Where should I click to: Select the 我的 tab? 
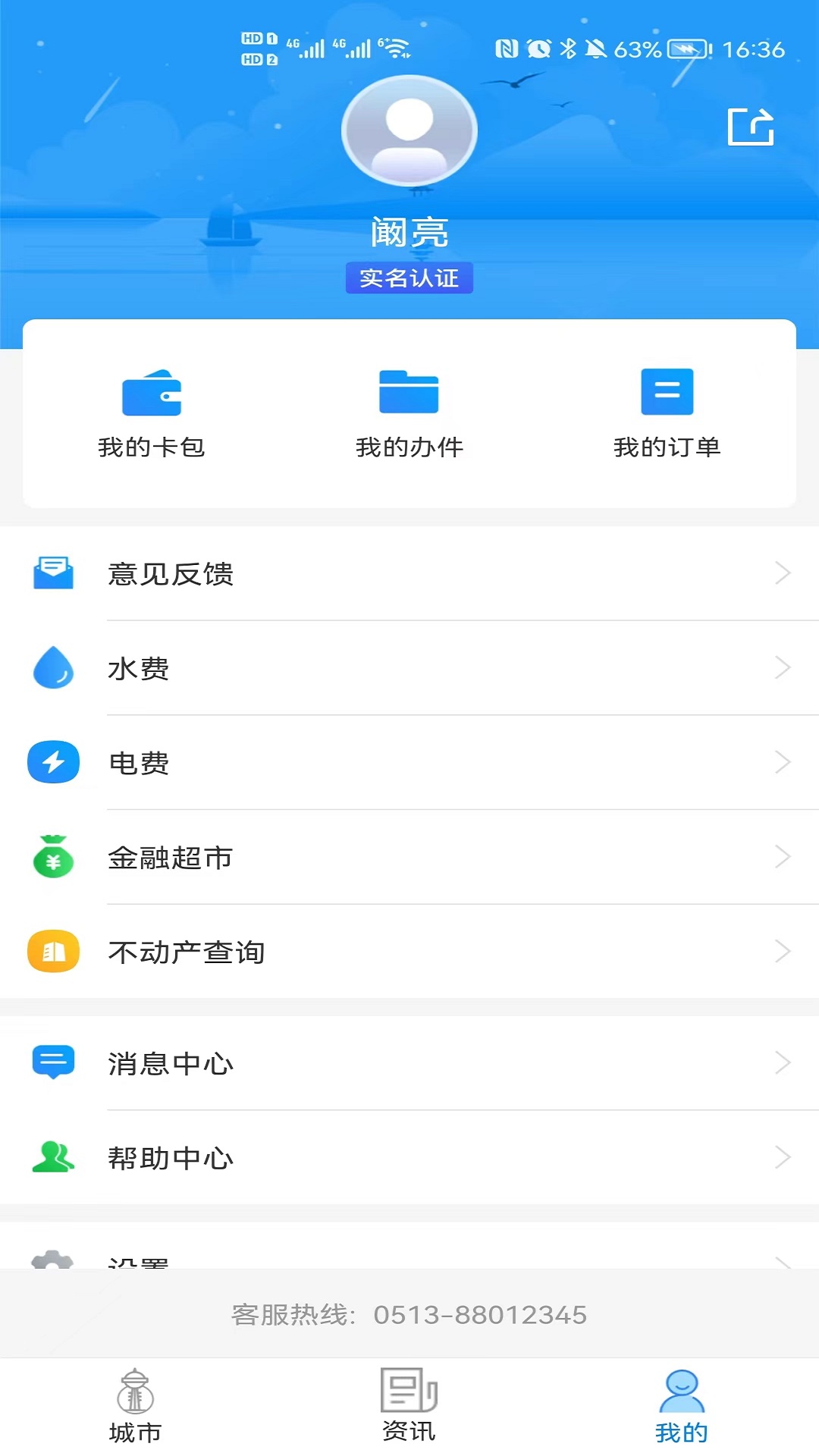point(682,1407)
